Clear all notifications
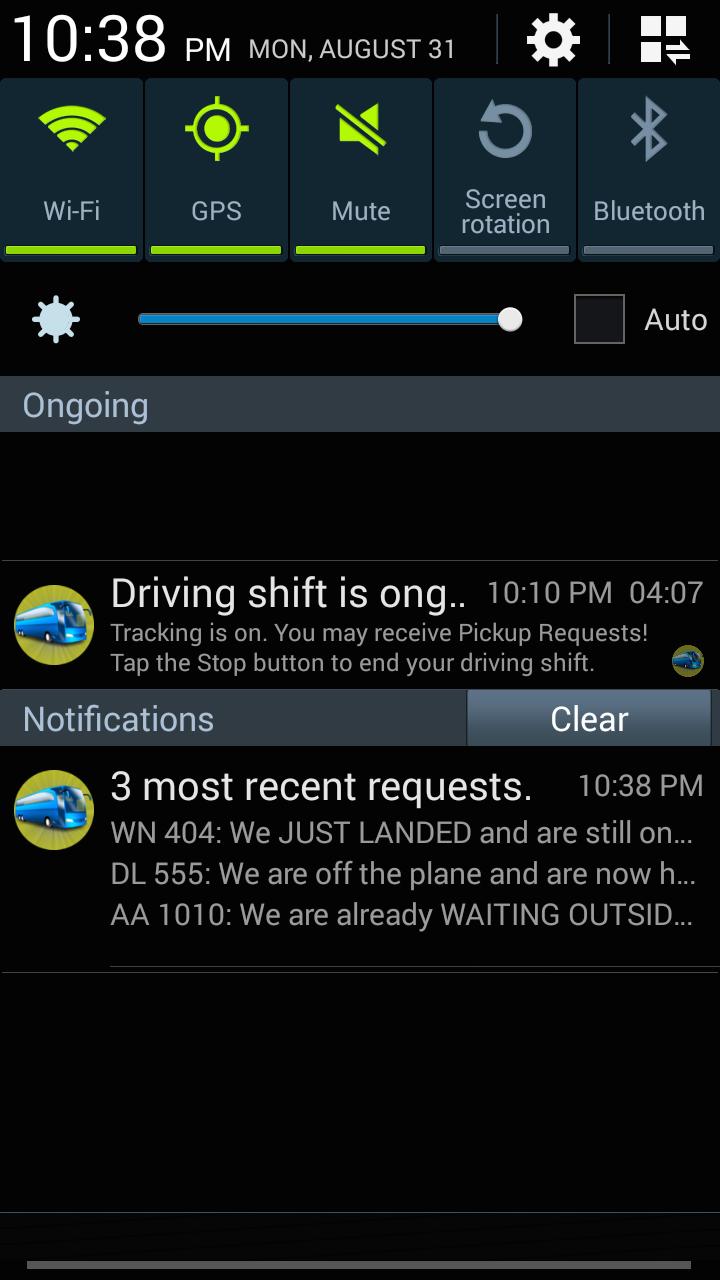This screenshot has height=1280, width=720. point(589,719)
